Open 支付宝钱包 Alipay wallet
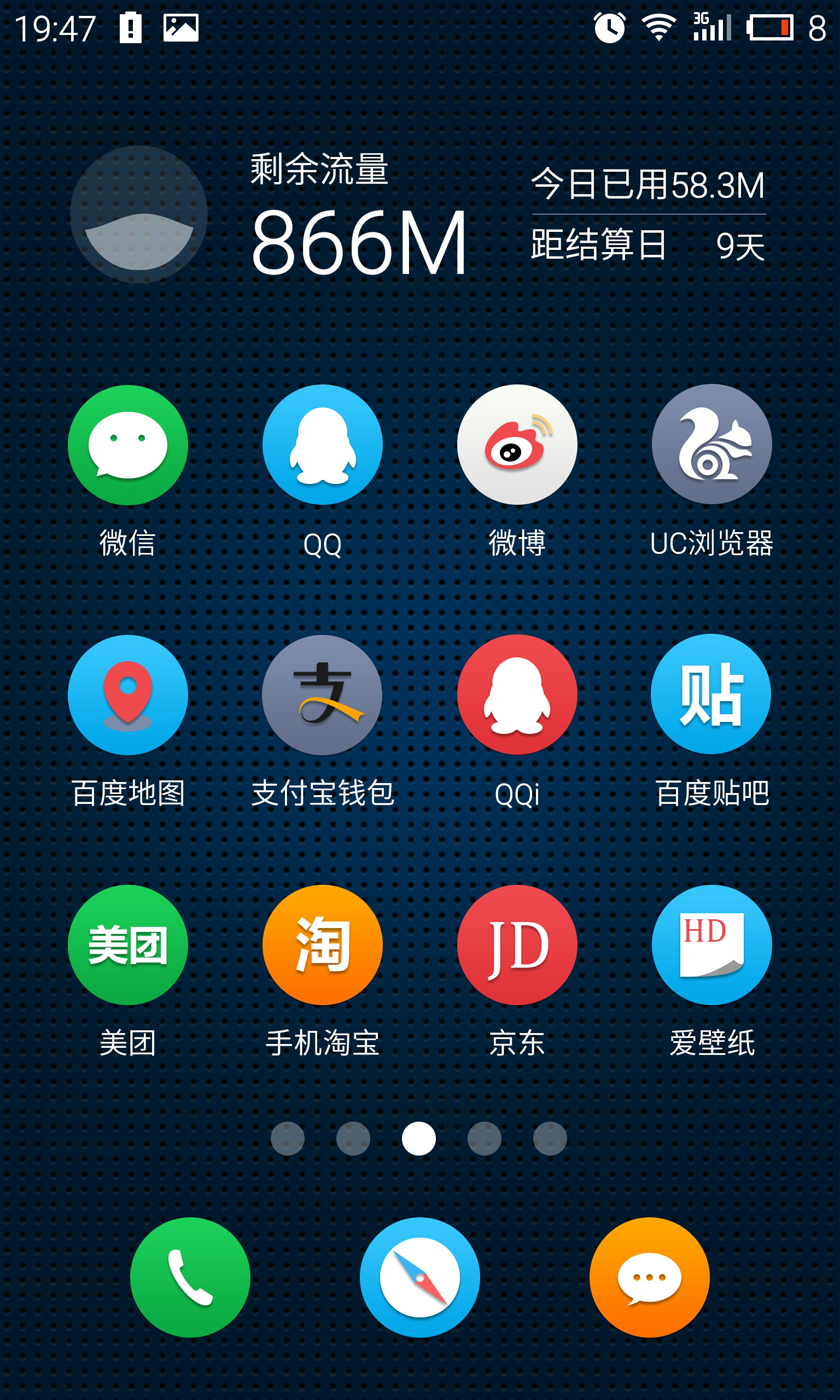This screenshot has height=1400, width=840. click(x=322, y=695)
